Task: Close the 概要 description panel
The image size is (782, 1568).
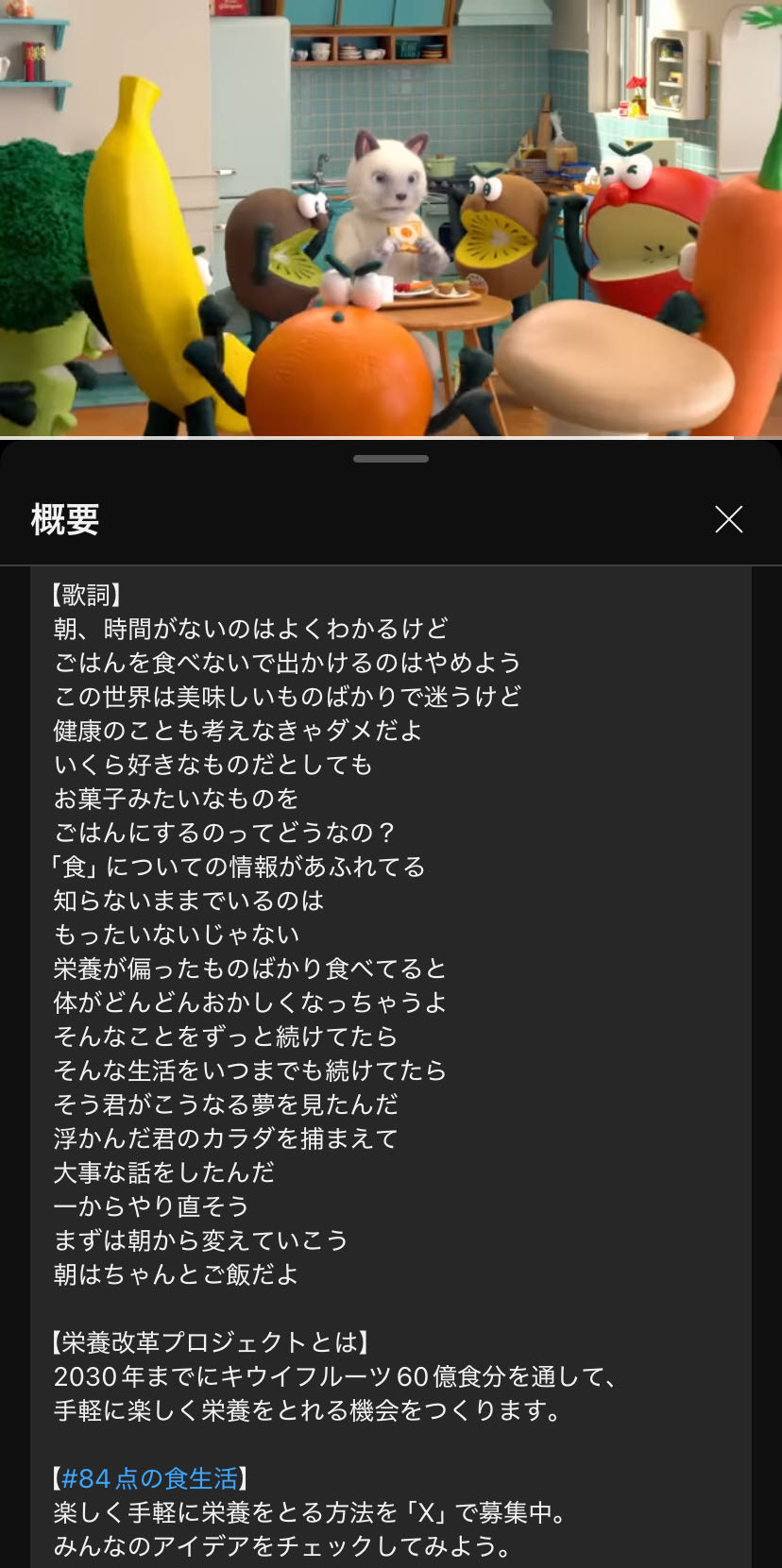Action: coord(728,519)
